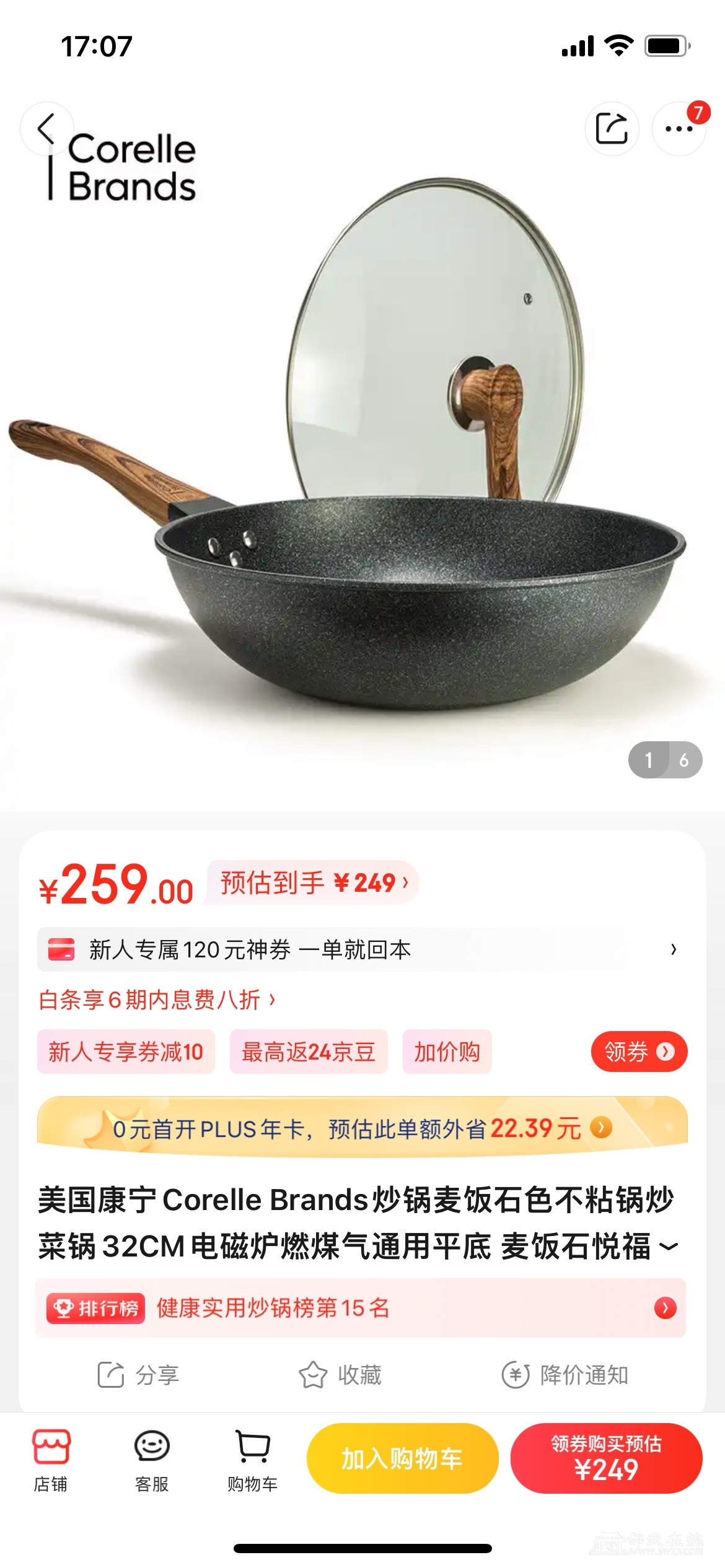This screenshot has width=725, height=1568.
Task: Tap the 领券 button to claim coupons
Action: [x=639, y=1052]
